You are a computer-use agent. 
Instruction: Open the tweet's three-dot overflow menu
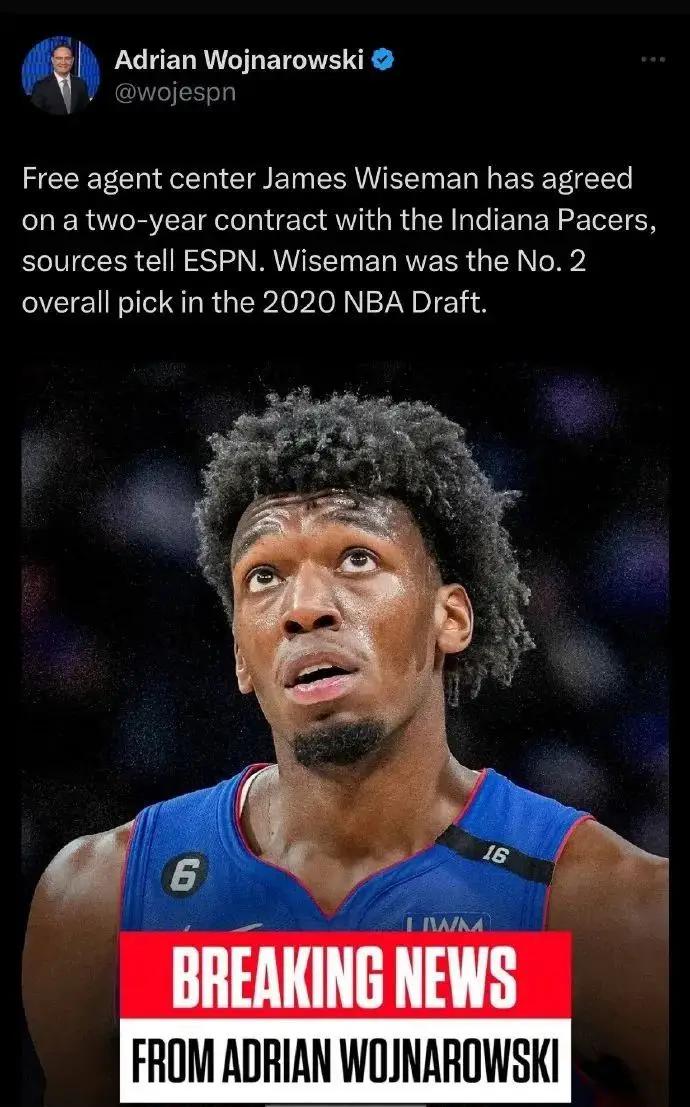click(652, 60)
